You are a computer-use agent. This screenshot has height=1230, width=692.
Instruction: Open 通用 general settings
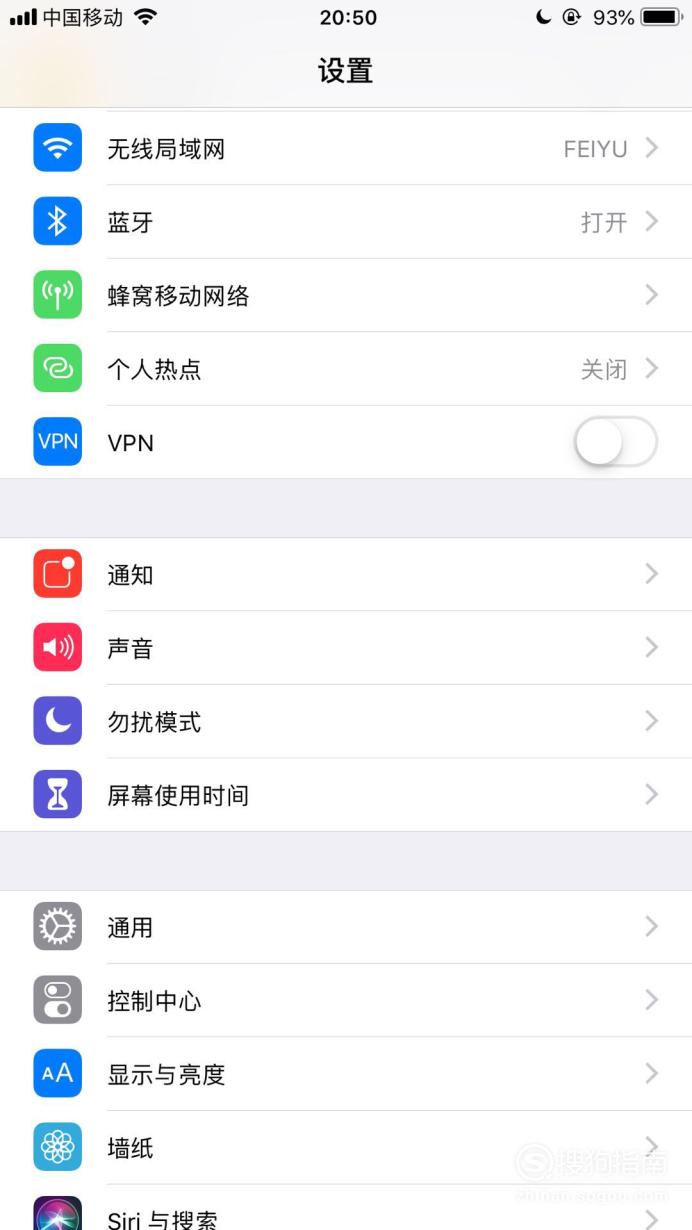coord(346,927)
